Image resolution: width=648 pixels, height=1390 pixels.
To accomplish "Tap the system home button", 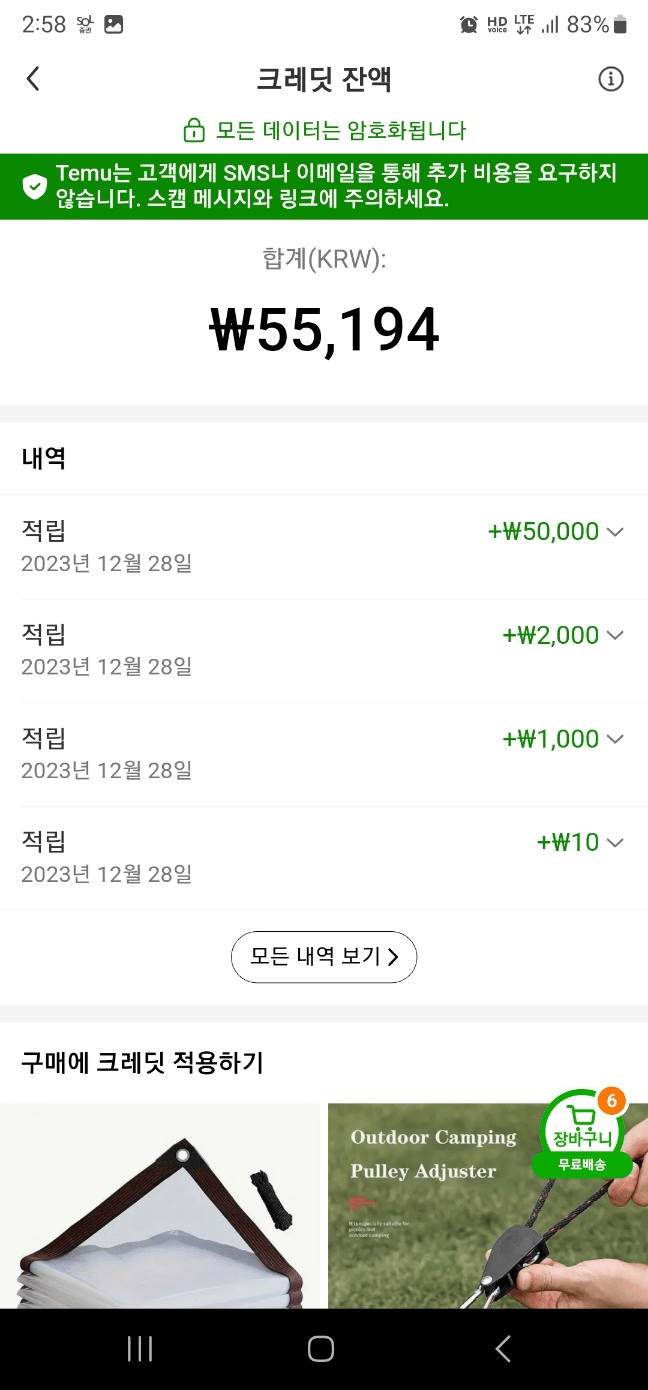I will (321, 1349).
